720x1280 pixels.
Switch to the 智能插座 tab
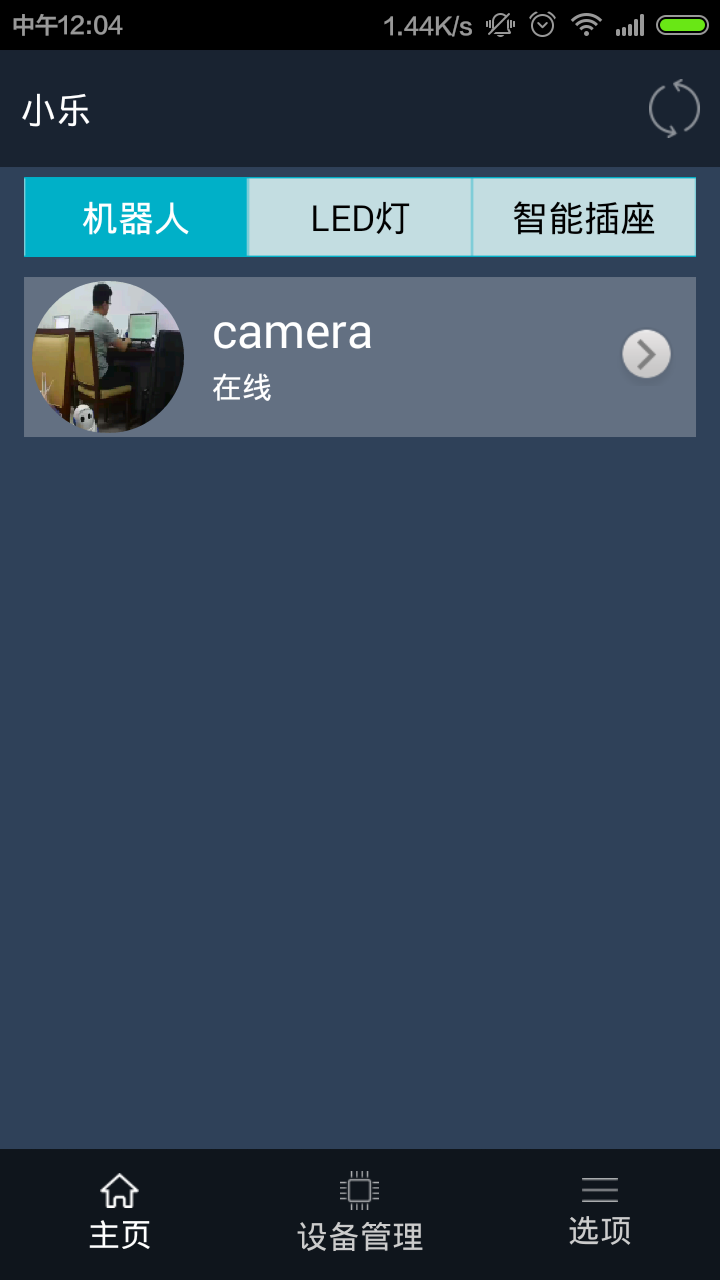pyautogui.click(x=584, y=217)
